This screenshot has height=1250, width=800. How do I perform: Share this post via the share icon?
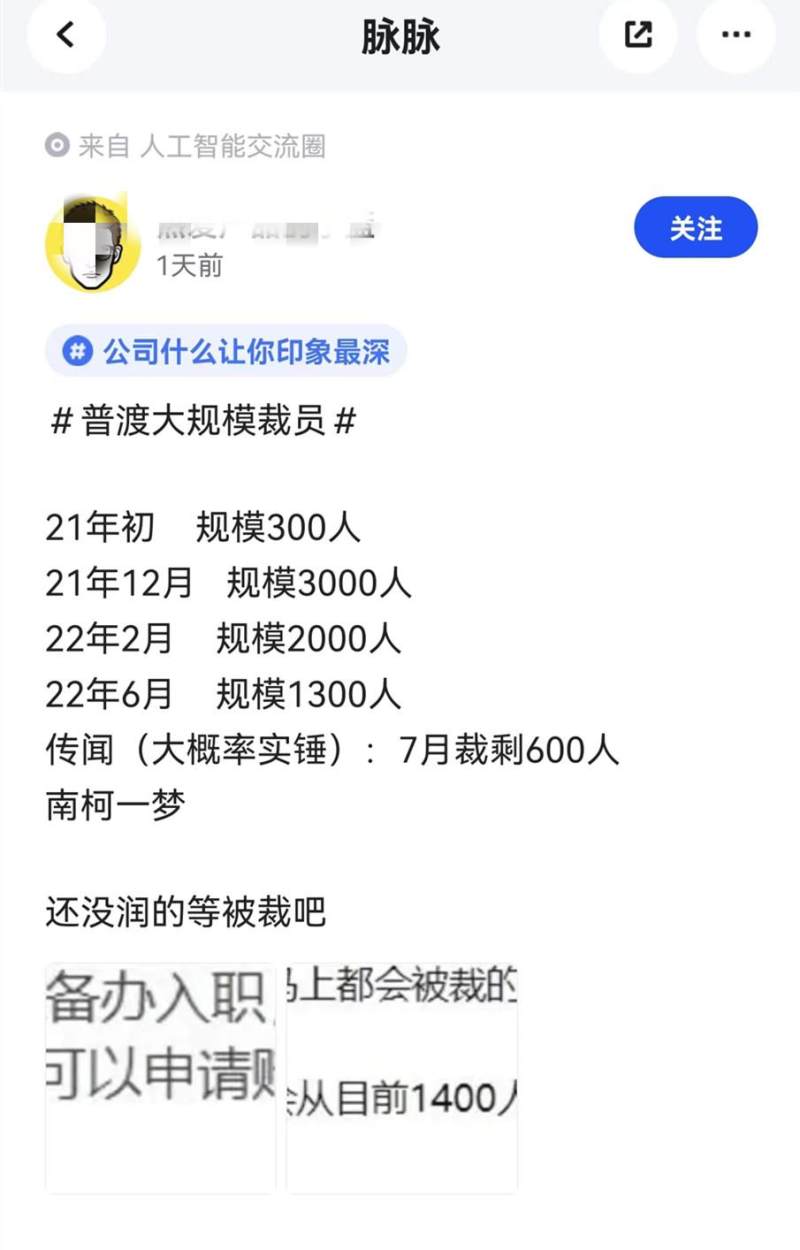click(x=638, y=35)
